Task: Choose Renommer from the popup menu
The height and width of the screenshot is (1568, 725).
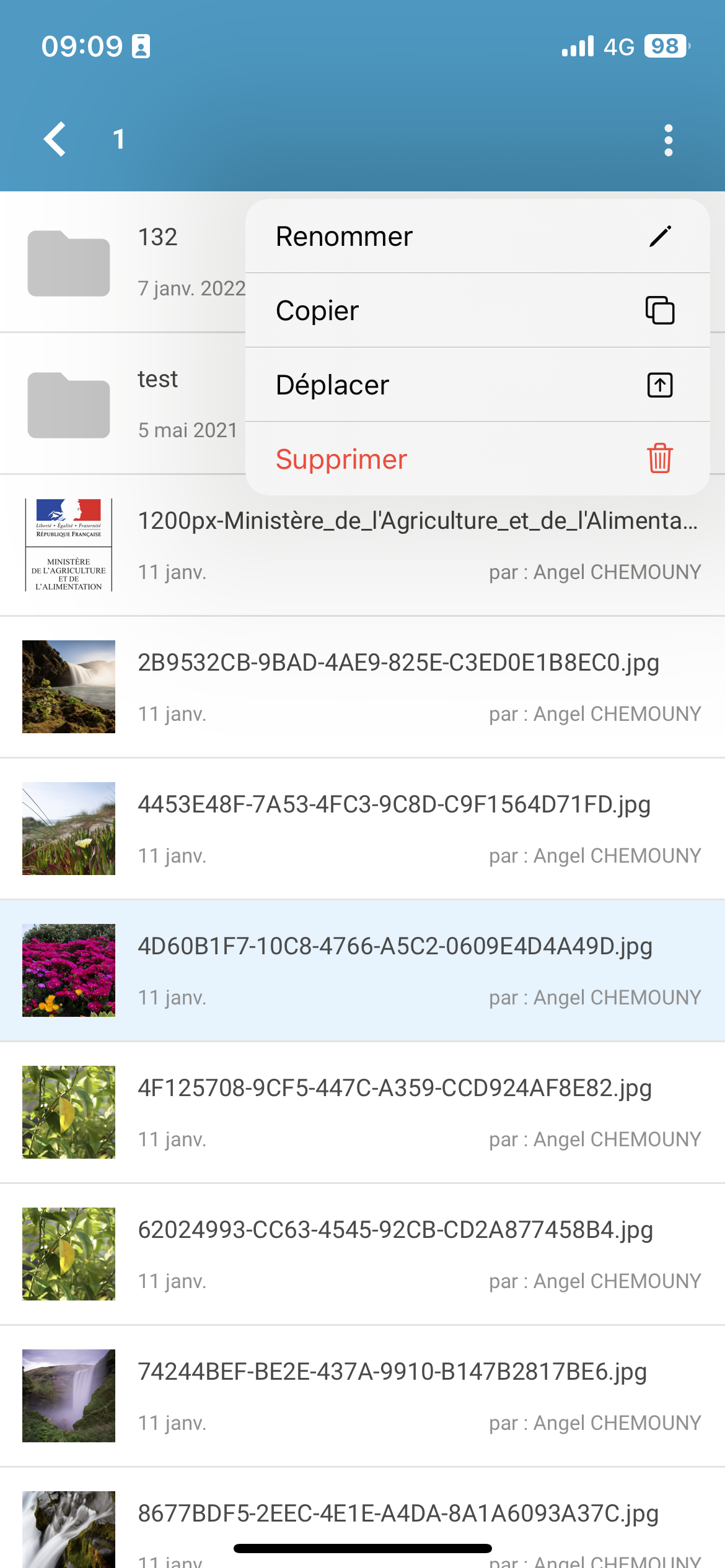Action: tap(477, 237)
